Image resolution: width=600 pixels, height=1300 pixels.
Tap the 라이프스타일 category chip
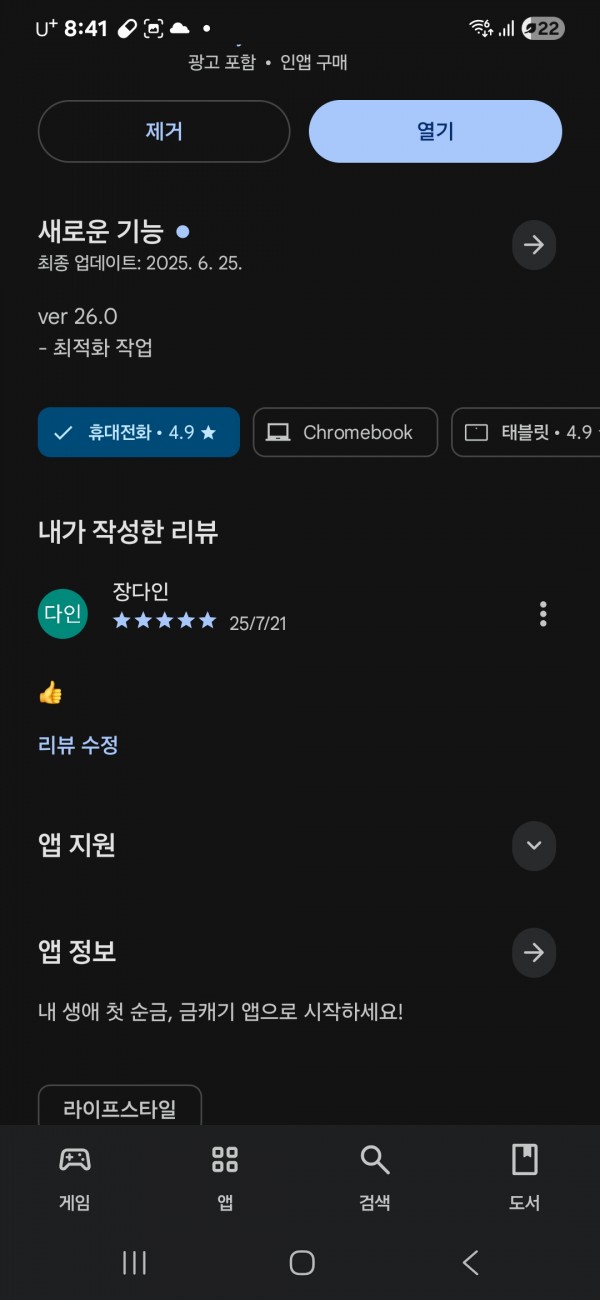120,1107
